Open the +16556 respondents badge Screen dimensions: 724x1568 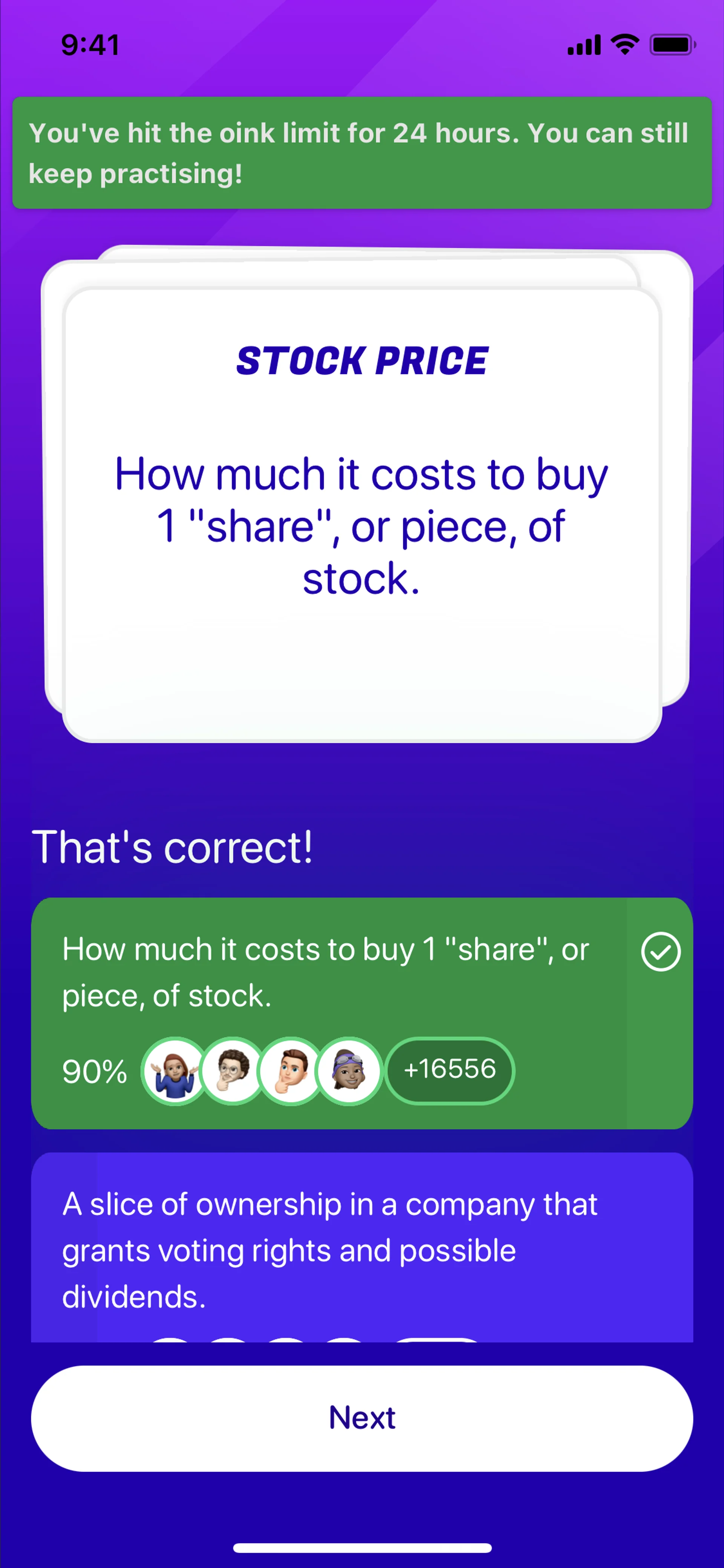(x=449, y=1069)
